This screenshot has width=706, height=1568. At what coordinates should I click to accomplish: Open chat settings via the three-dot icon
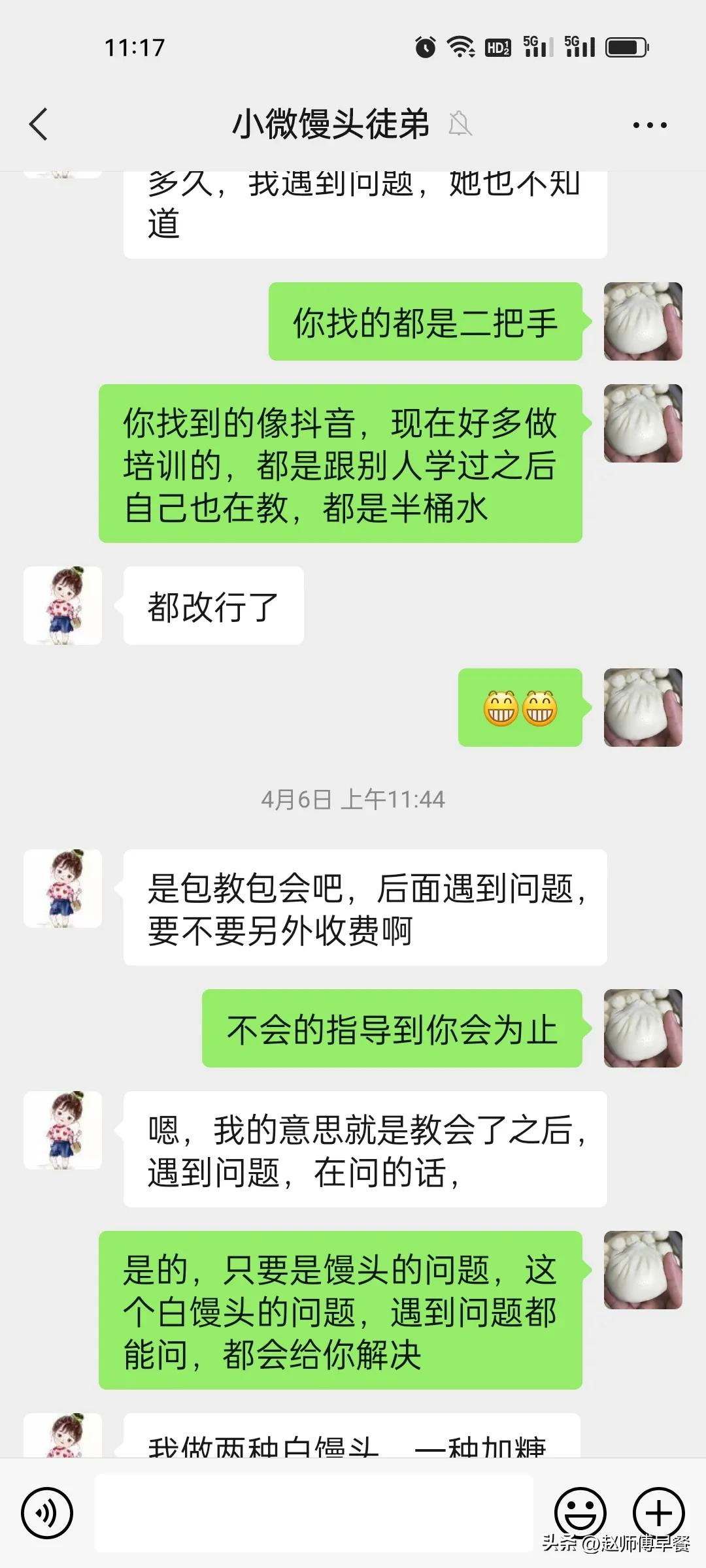pos(649,124)
